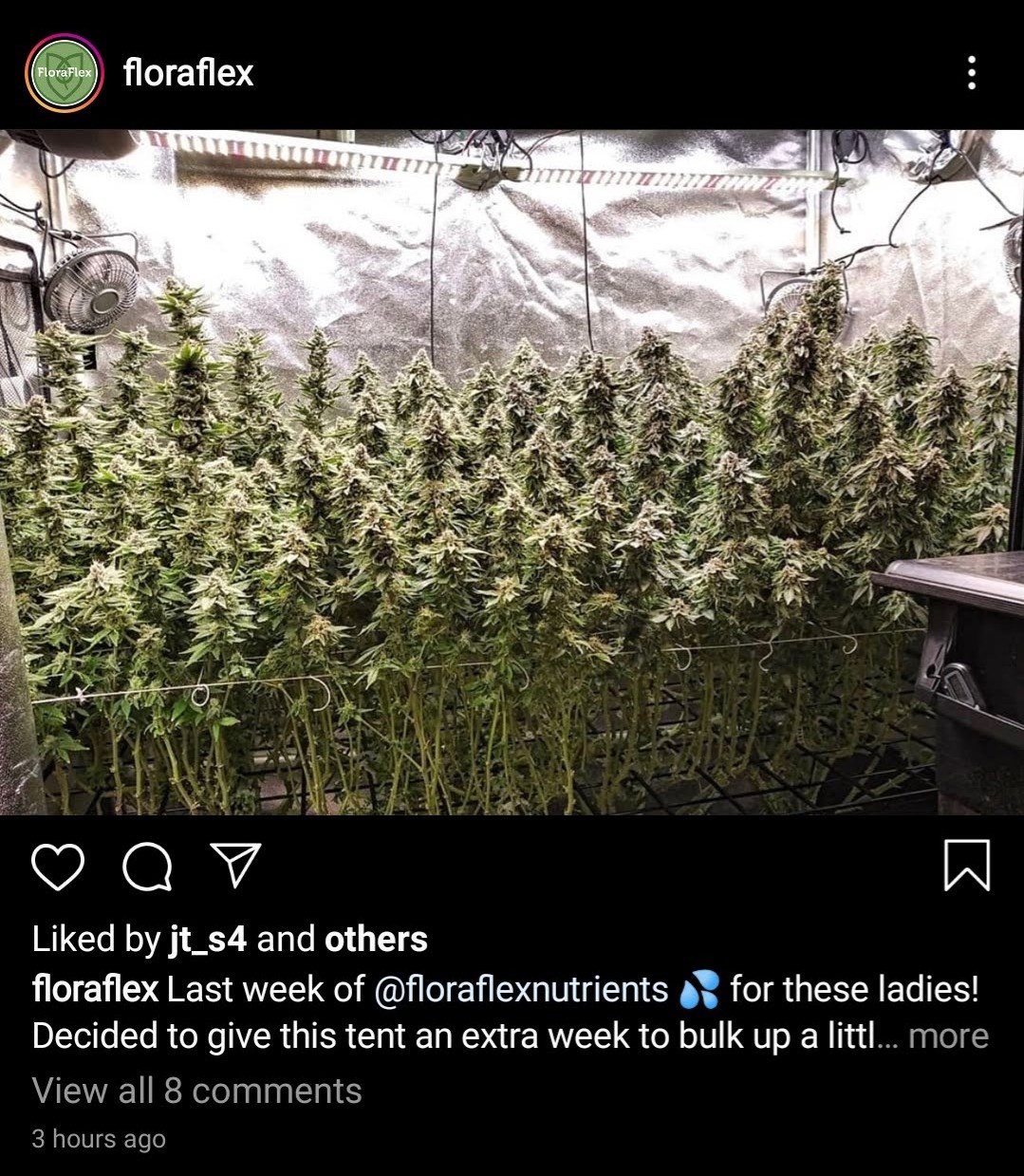Bookmark this floraflex post

(967, 865)
